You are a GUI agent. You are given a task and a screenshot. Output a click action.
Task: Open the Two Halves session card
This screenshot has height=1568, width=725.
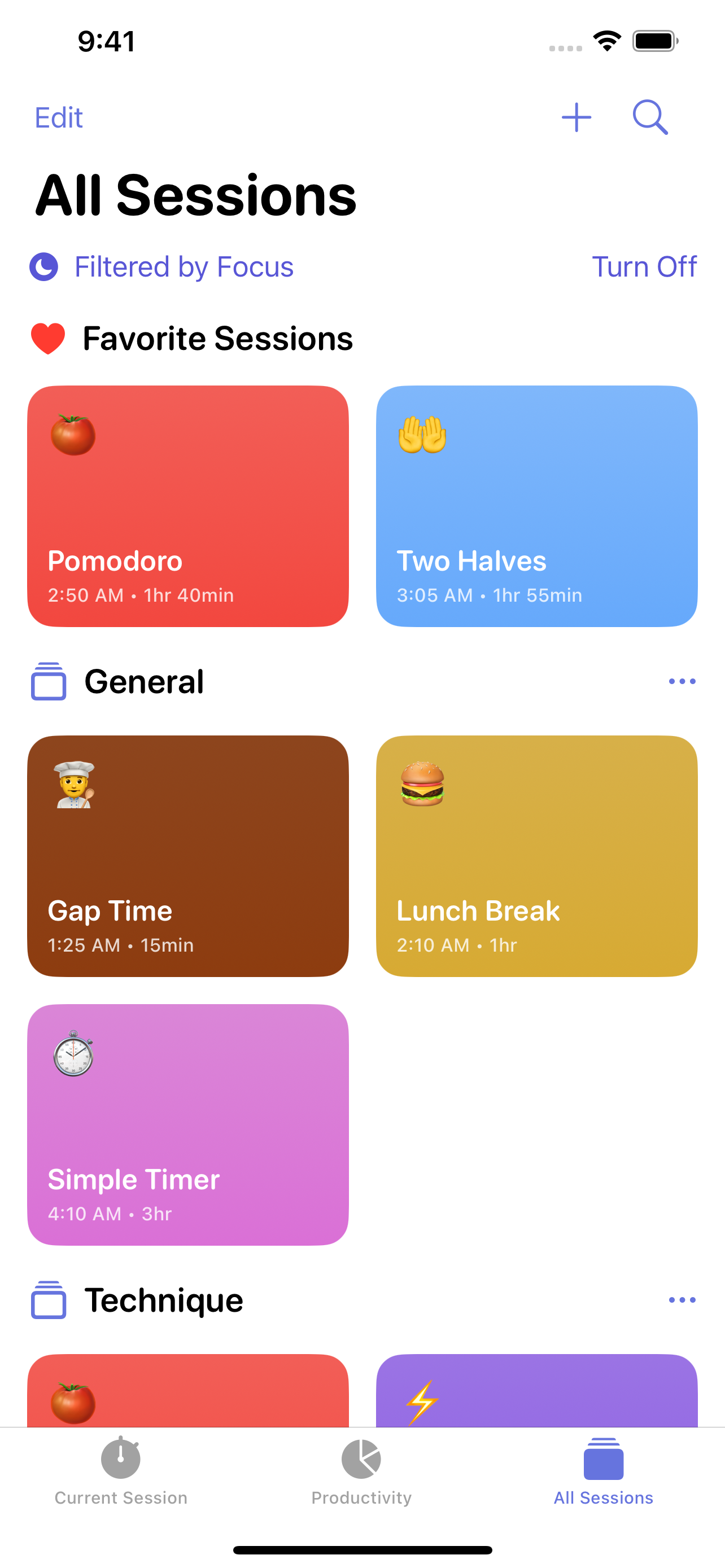[x=536, y=506]
